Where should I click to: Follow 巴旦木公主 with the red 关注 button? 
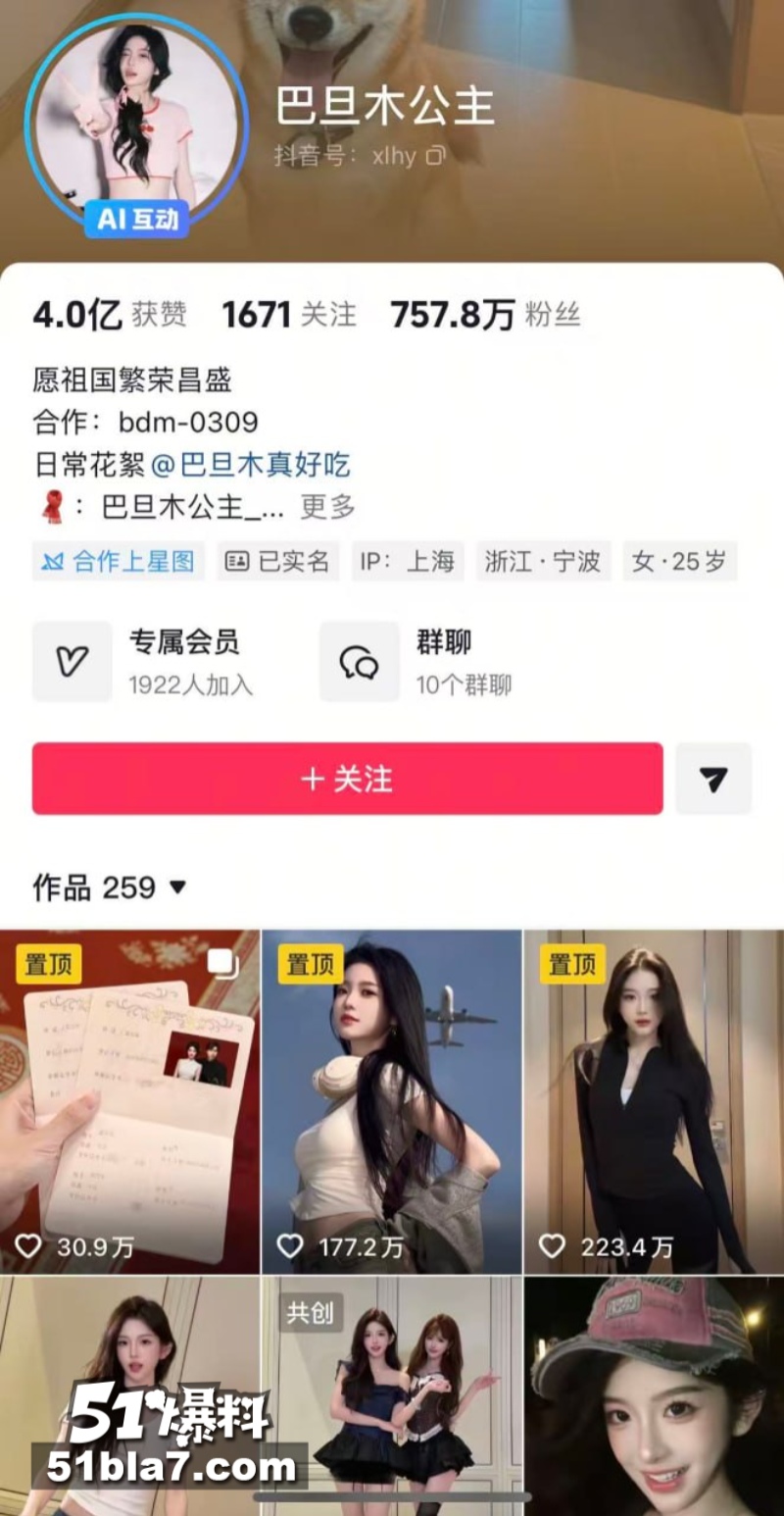tap(347, 779)
